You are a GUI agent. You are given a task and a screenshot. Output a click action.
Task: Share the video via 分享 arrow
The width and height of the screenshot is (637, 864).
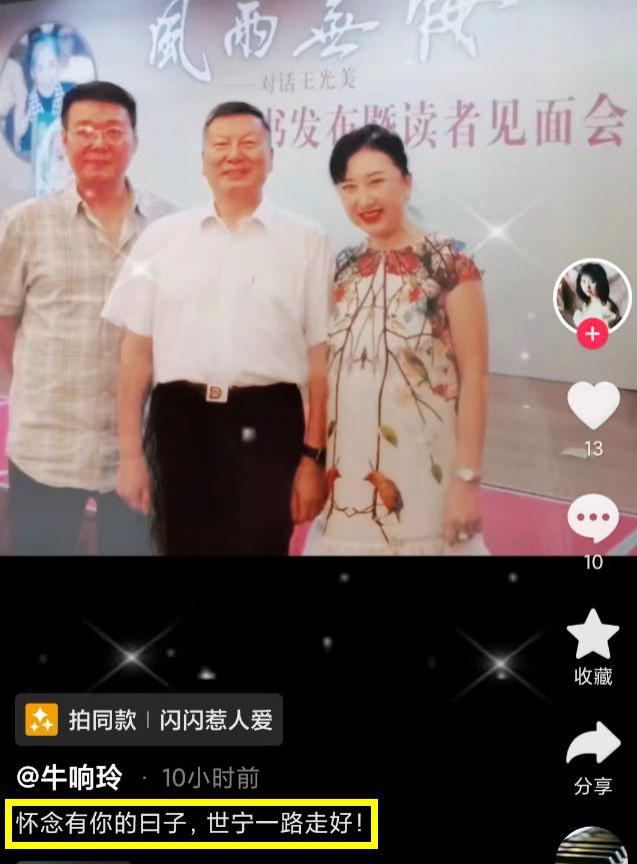pyautogui.click(x=593, y=746)
